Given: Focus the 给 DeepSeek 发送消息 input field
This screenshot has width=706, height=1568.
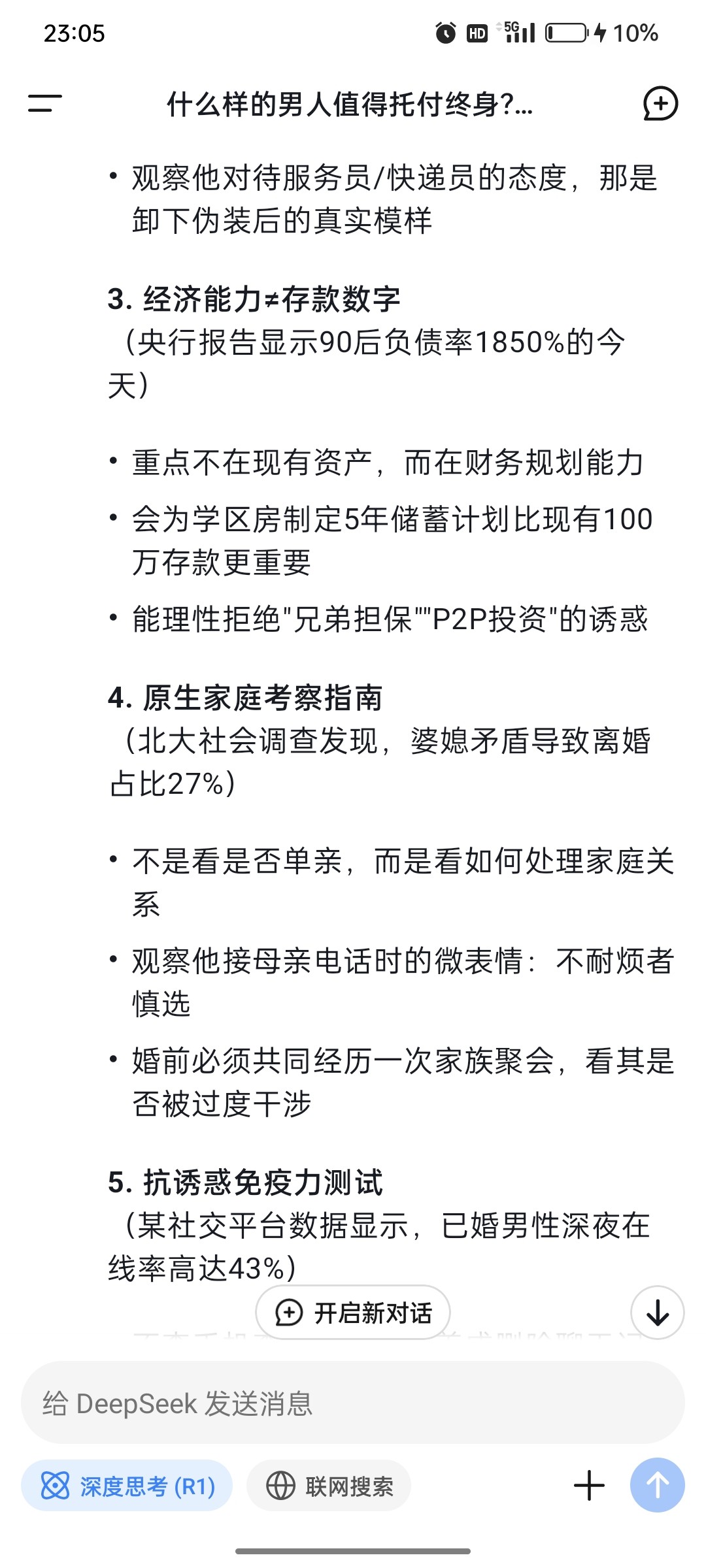Looking at the screenshot, I should click(353, 1403).
